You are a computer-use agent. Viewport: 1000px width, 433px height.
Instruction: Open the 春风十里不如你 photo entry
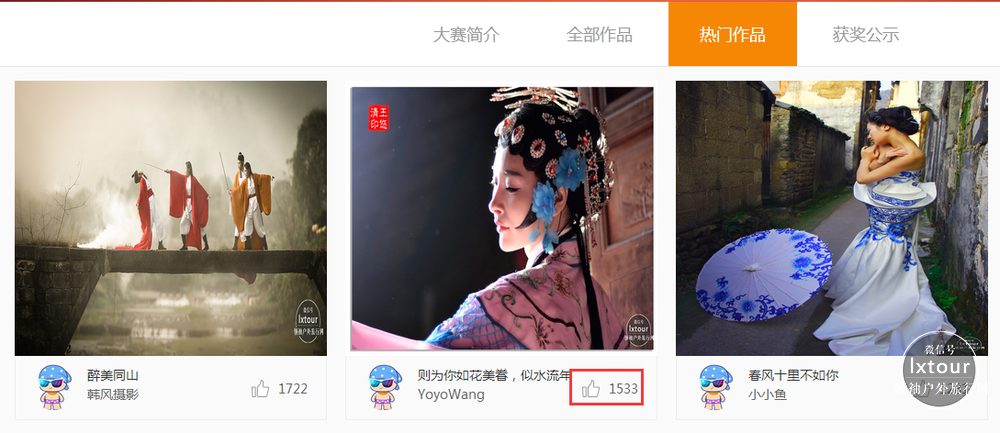(831, 218)
